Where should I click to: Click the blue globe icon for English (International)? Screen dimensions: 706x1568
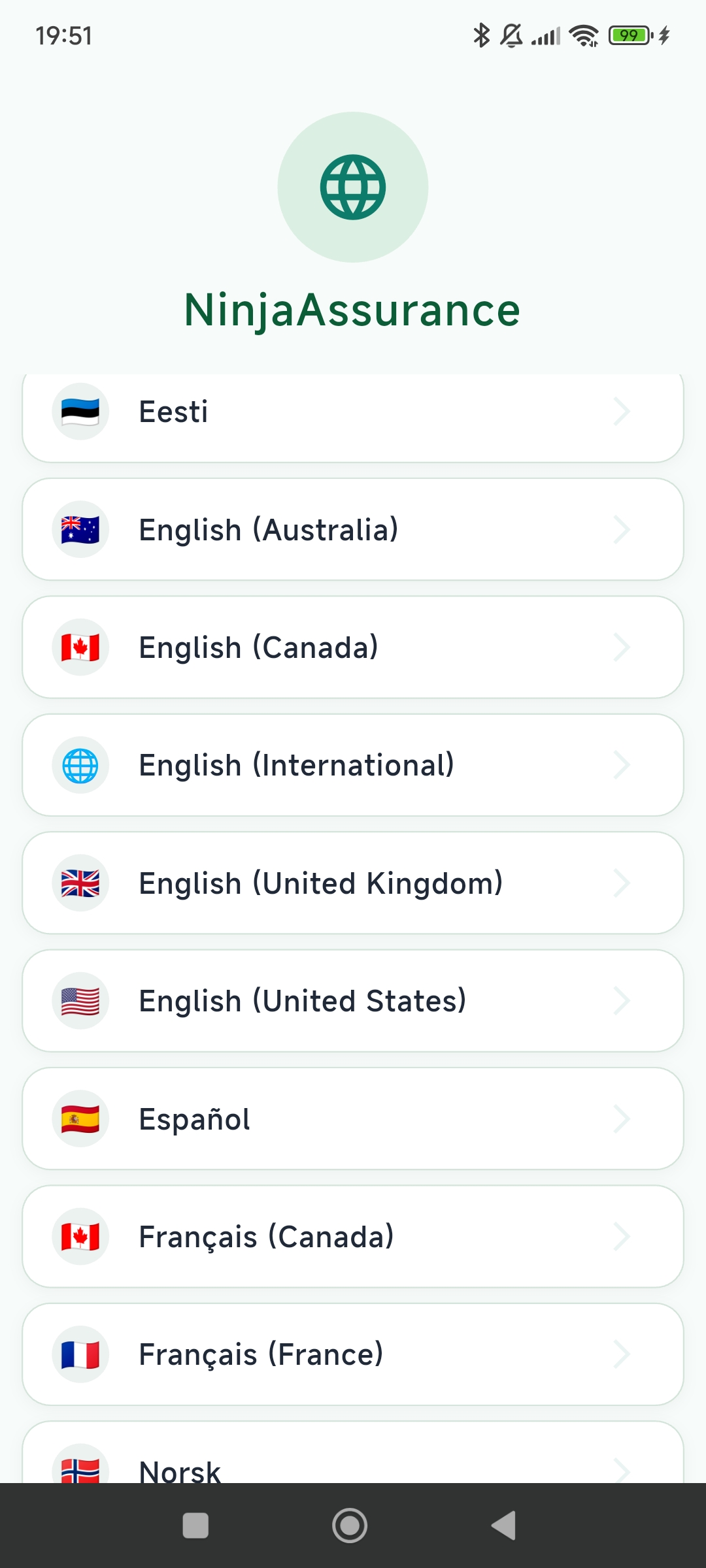[80, 765]
